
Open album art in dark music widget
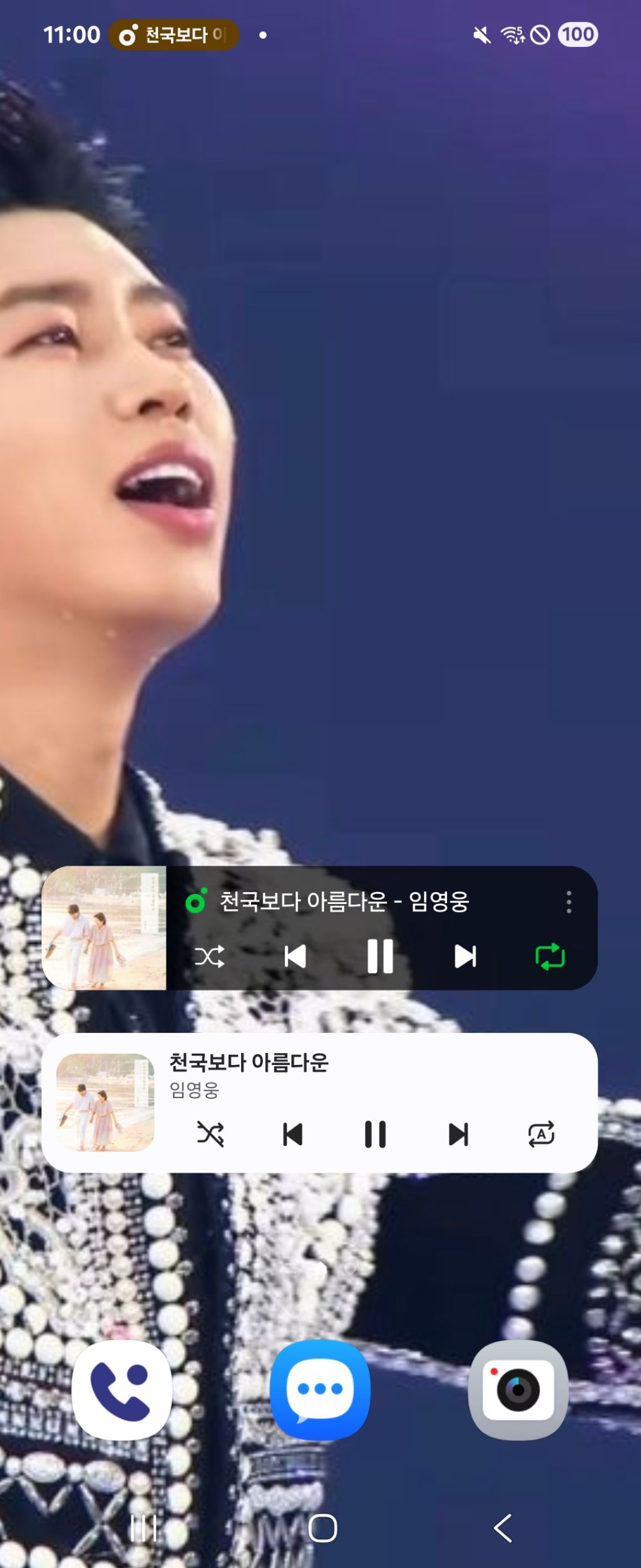(x=104, y=928)
